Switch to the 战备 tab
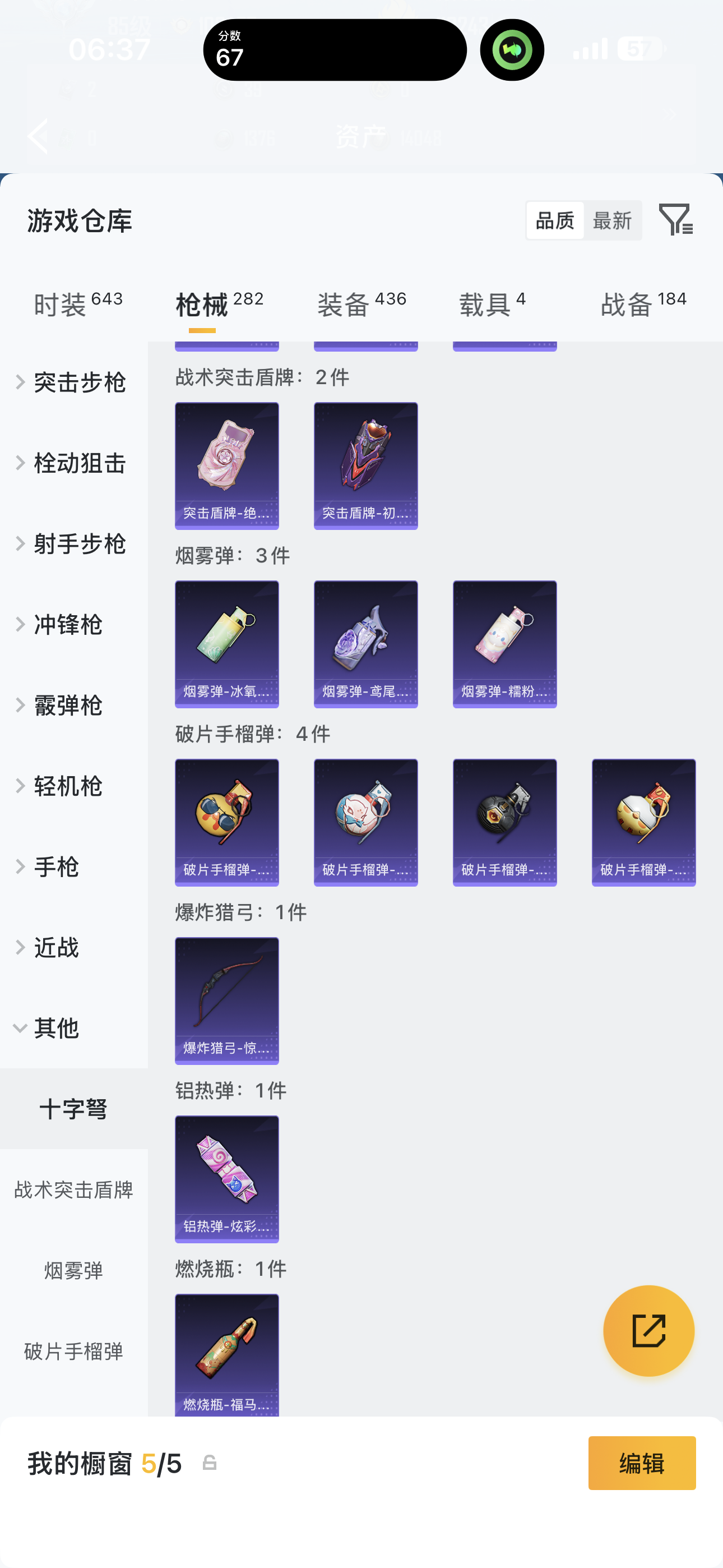This screenshot has width=723, height=1568. (643, 303)
